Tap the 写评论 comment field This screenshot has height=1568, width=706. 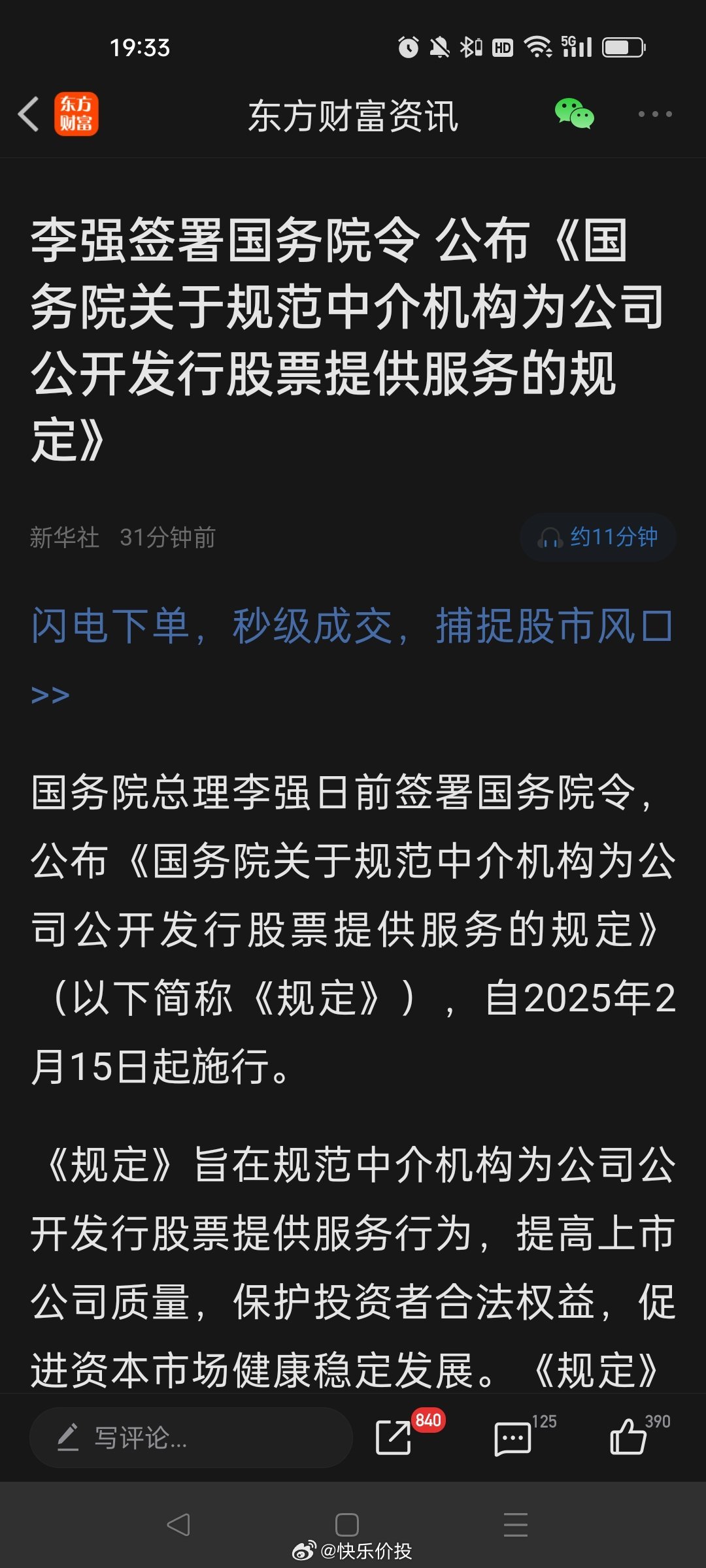tap(191, 1437)
